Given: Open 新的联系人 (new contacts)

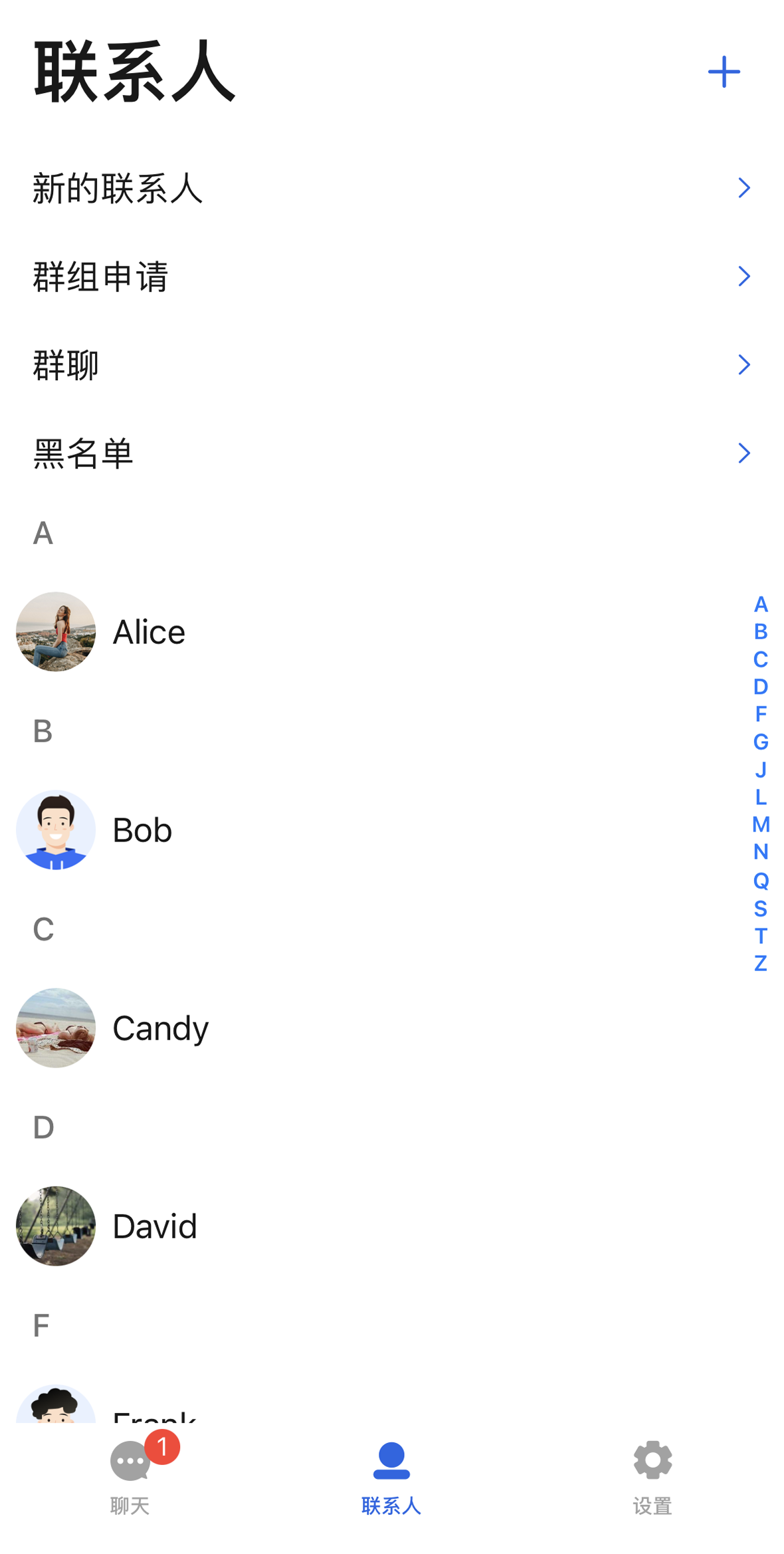Looking at the screenshot, I should (391, 188).
